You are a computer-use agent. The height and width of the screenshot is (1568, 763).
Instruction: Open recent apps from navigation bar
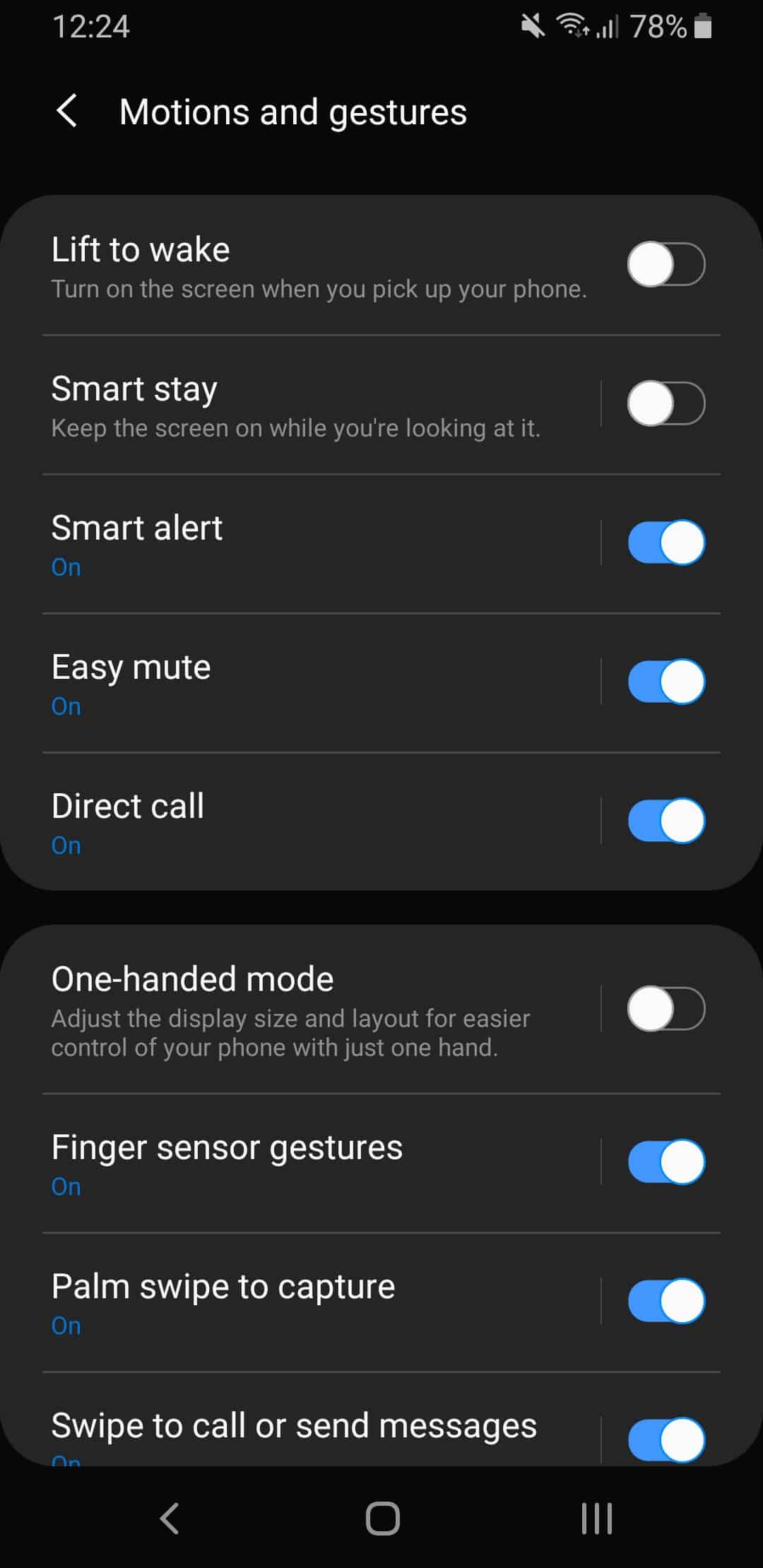point(596,1518)
